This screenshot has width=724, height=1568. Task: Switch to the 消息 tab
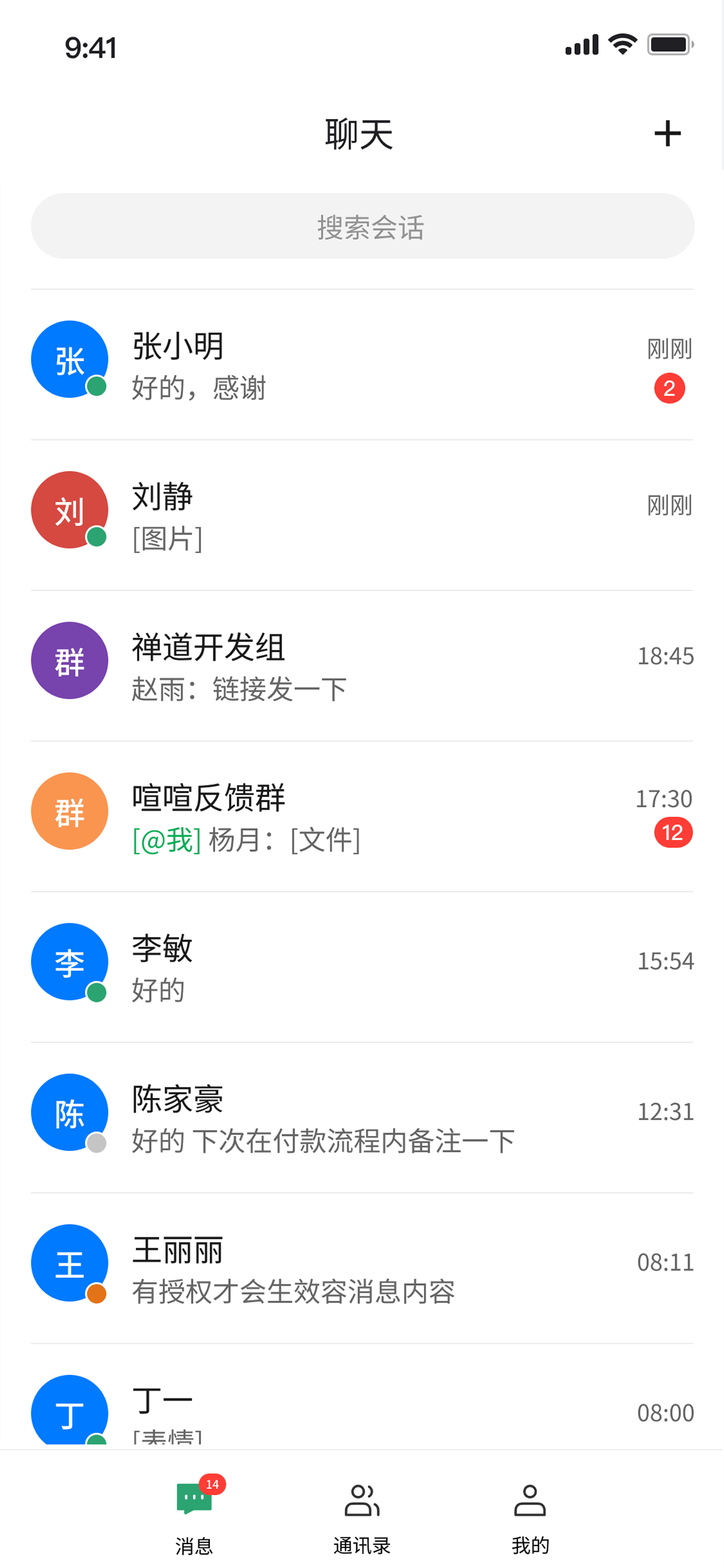(194, 1514)
